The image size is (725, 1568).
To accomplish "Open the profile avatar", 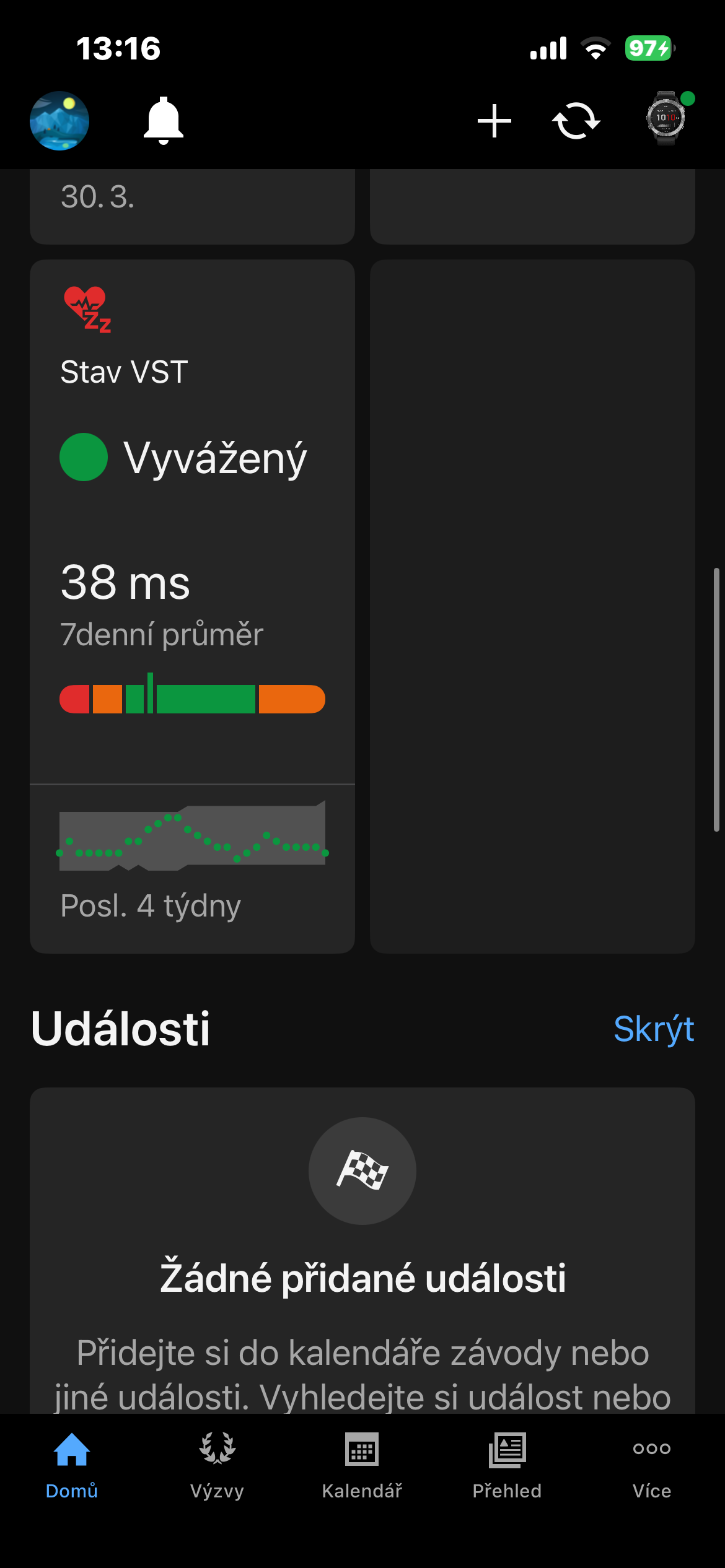I will click(x=59, y=121).
